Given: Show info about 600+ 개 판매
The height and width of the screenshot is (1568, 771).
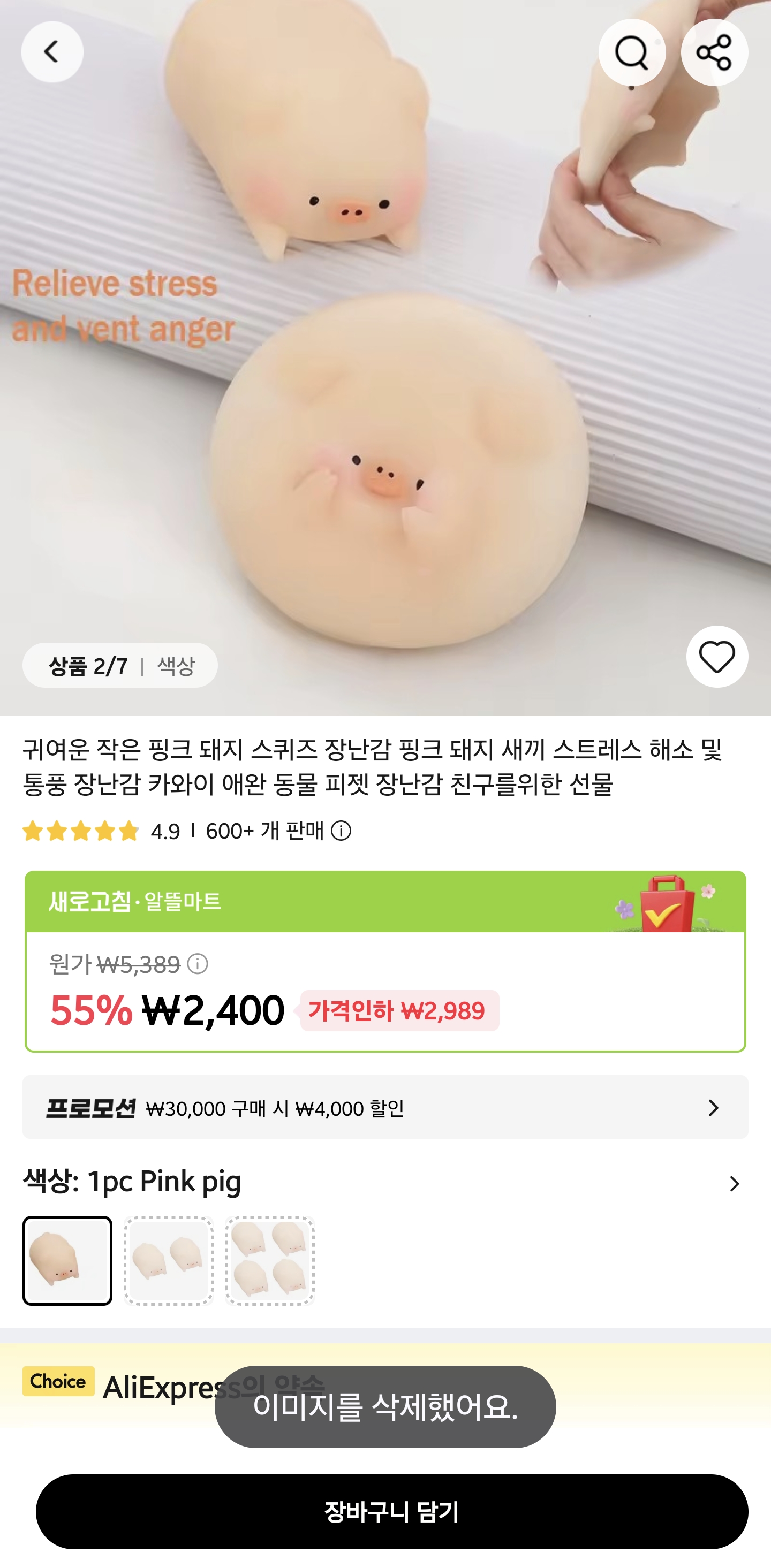Looking at the screenshot, I should [341, 830].
